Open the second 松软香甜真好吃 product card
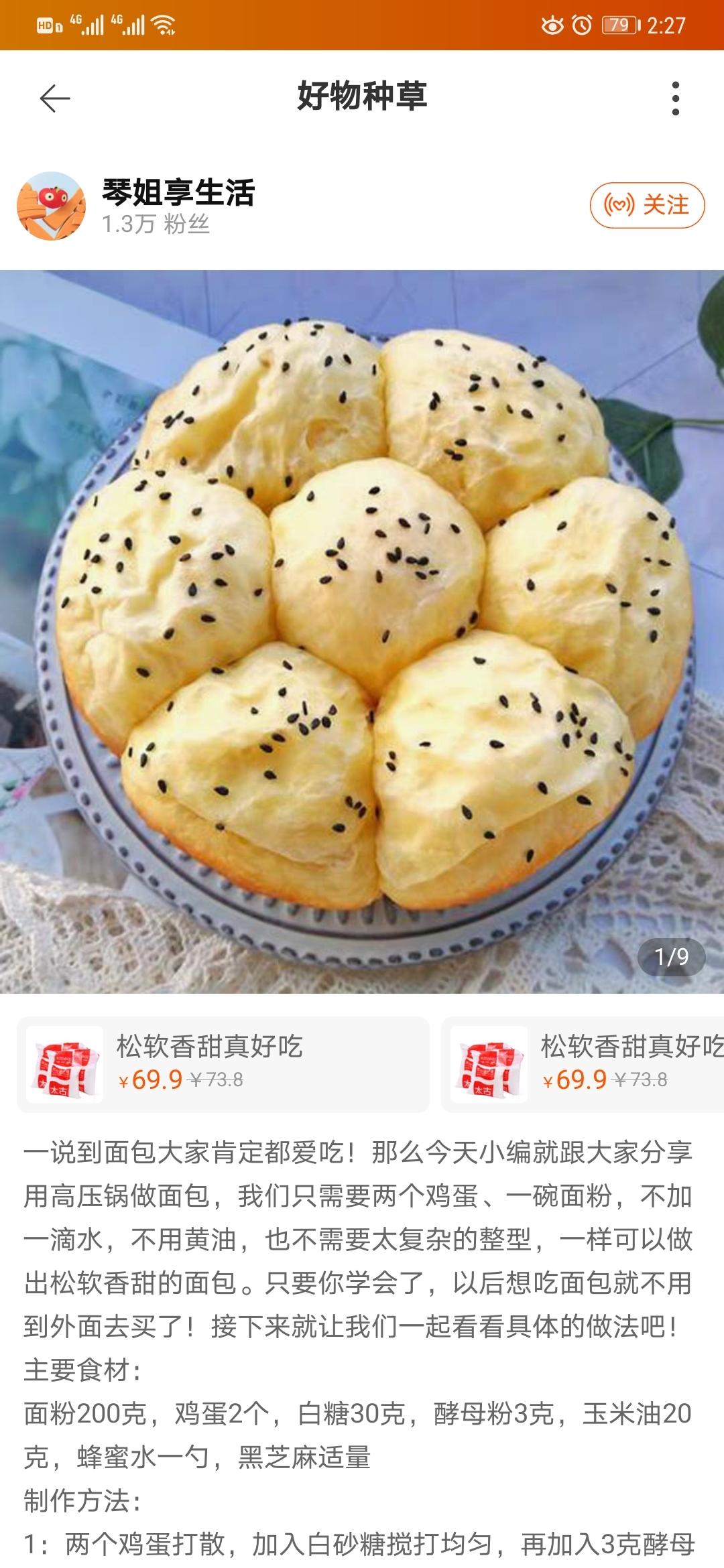This screenshot has width=724, height=1568. (x=583, y=1064)
